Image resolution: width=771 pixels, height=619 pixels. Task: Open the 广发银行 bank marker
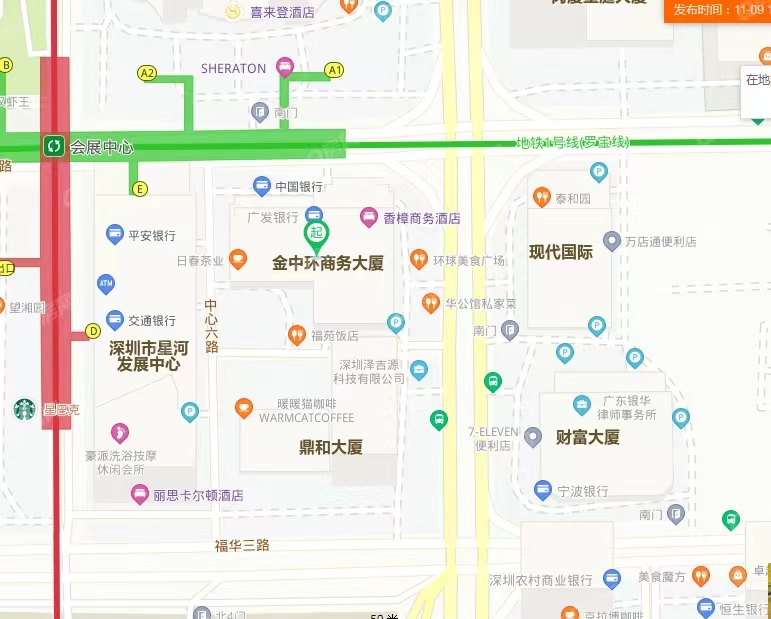314,214
